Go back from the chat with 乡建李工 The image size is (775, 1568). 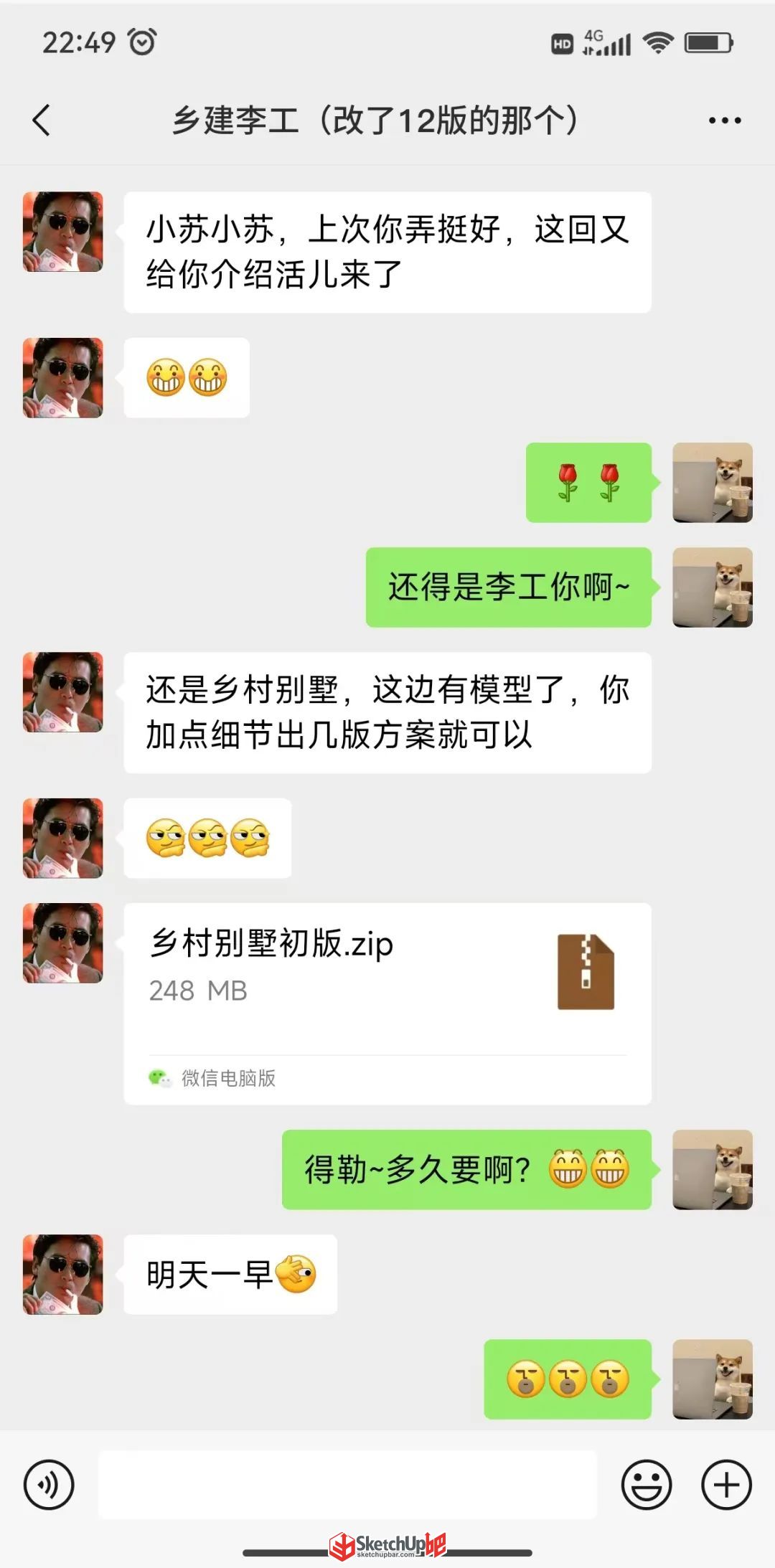click(x=42, y=120)
